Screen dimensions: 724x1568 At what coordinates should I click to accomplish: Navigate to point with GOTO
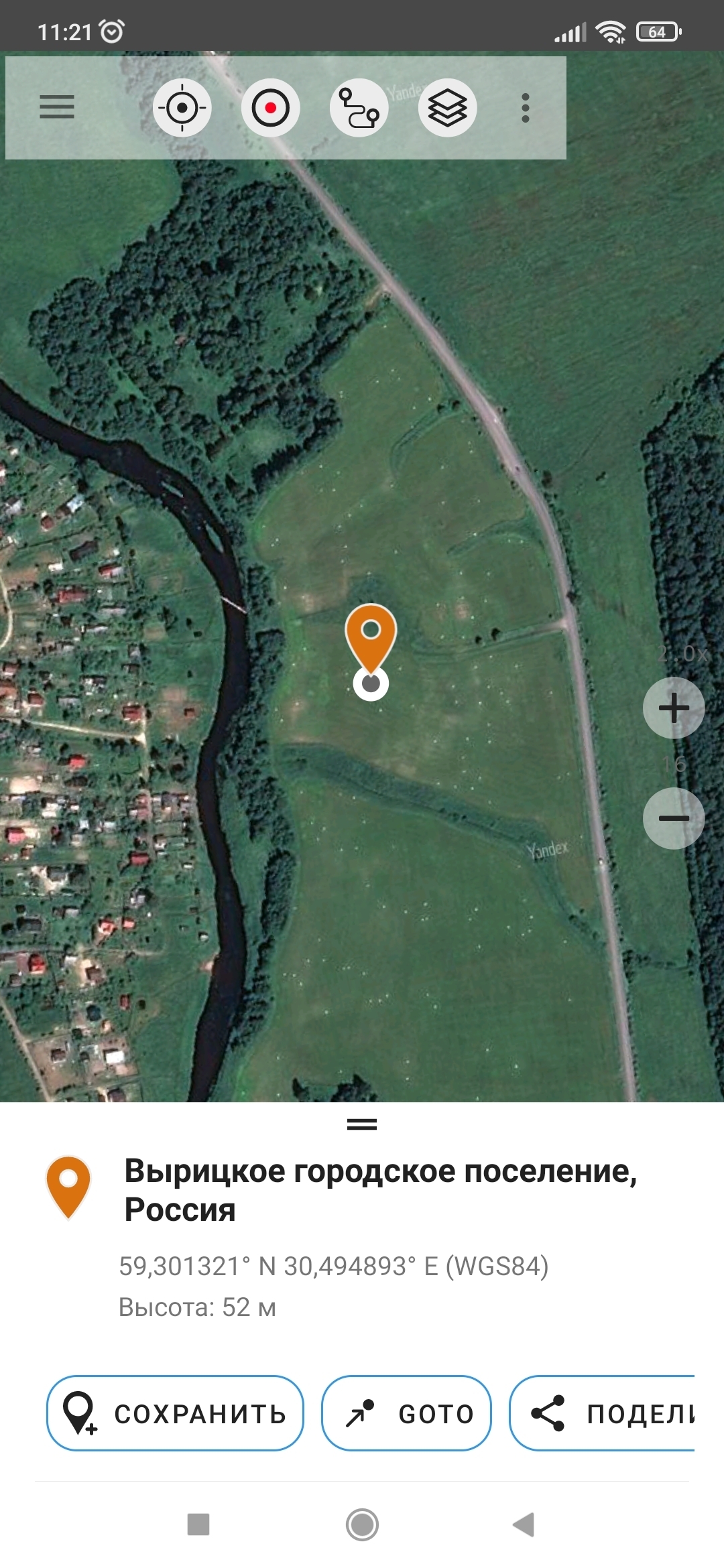click(406, 1413)
